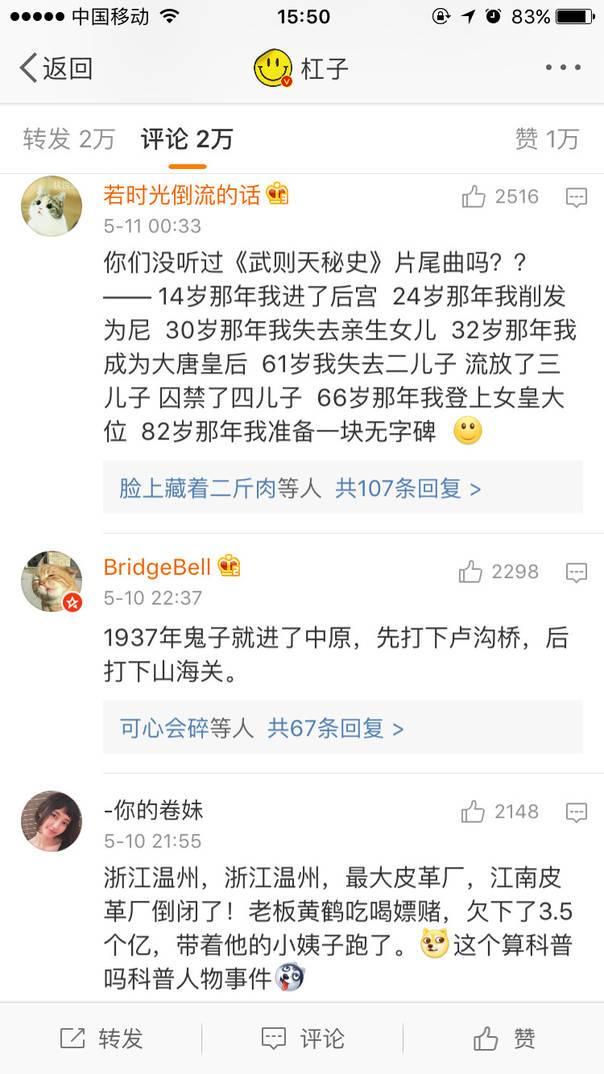
Task: Switch to the 赞 1万 tab
Action: click(547, 139)
